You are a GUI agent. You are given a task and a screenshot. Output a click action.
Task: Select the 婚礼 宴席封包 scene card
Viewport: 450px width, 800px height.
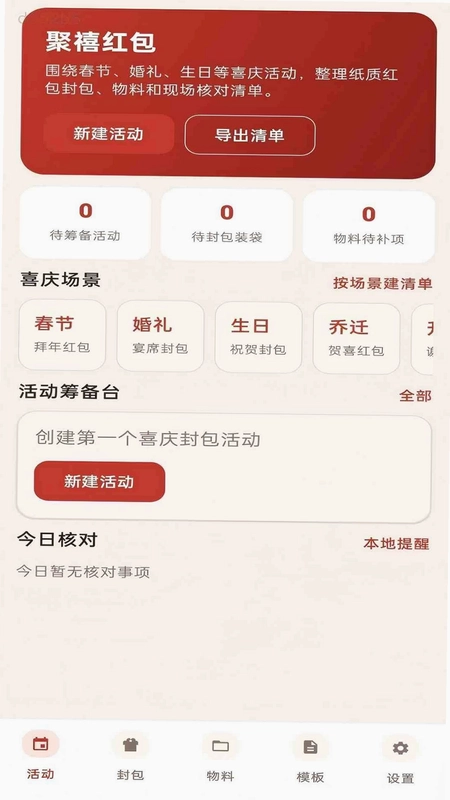click(160, 336)
